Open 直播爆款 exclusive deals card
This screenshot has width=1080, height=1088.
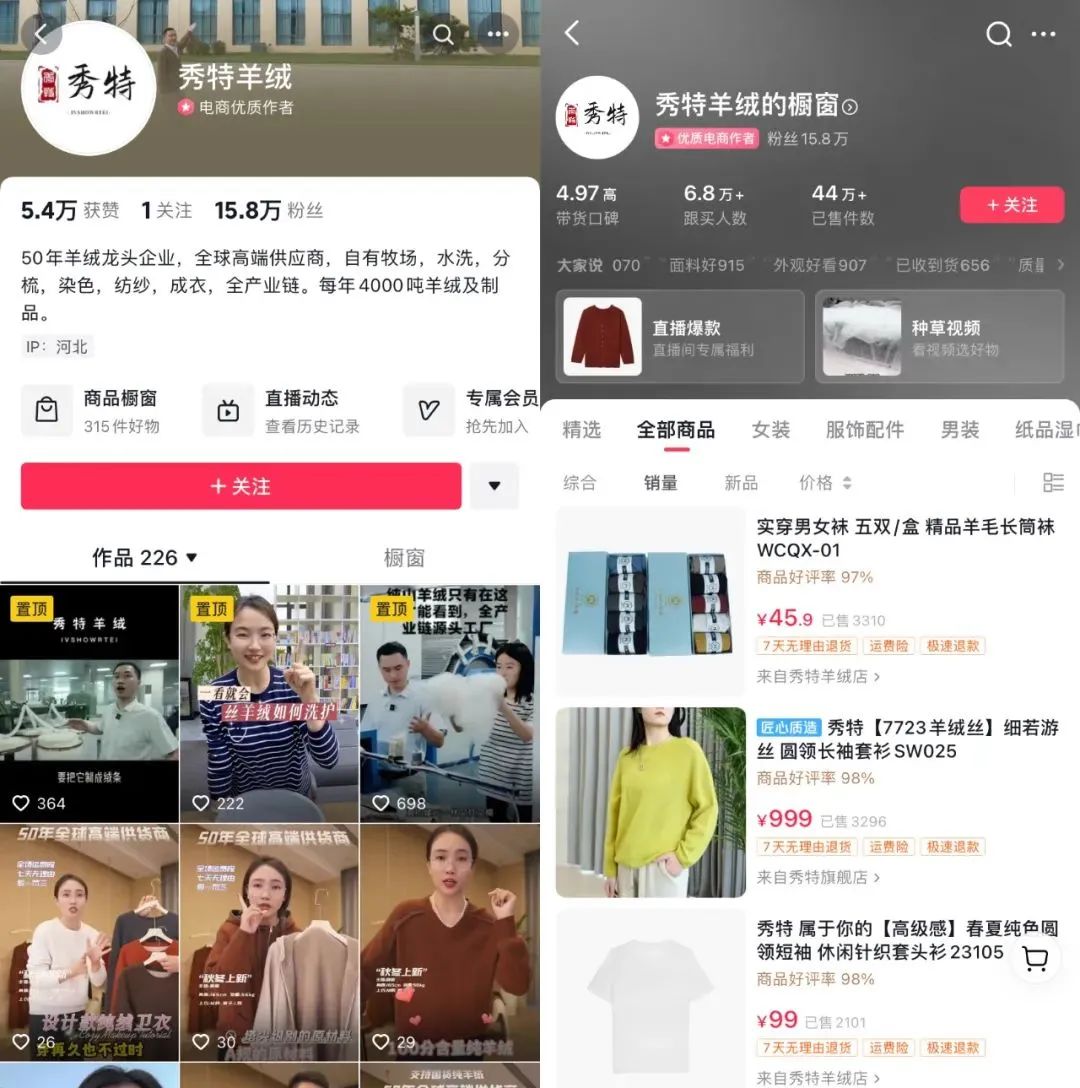(683, 337)
